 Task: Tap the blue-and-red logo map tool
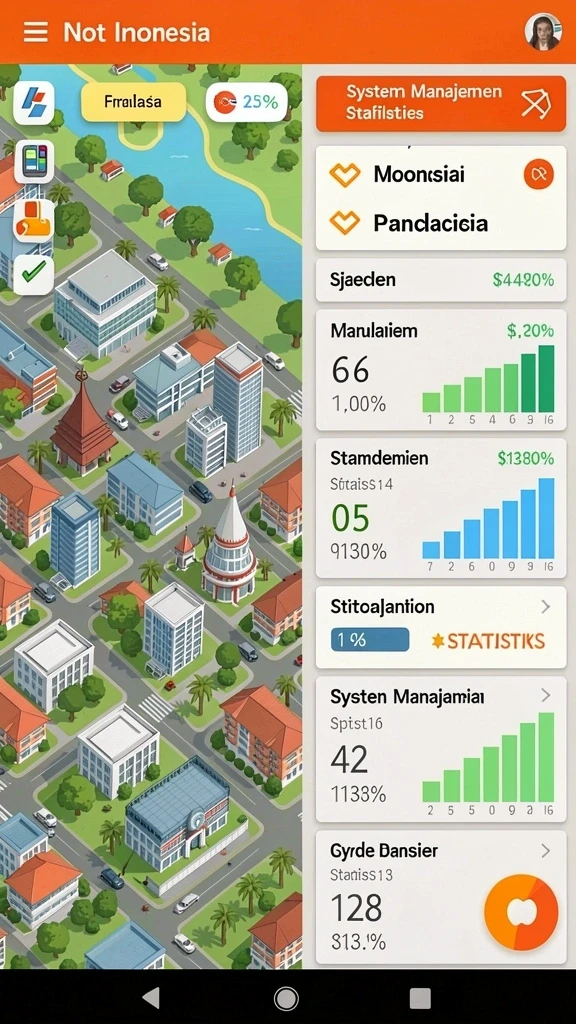[x=34, y=103]
